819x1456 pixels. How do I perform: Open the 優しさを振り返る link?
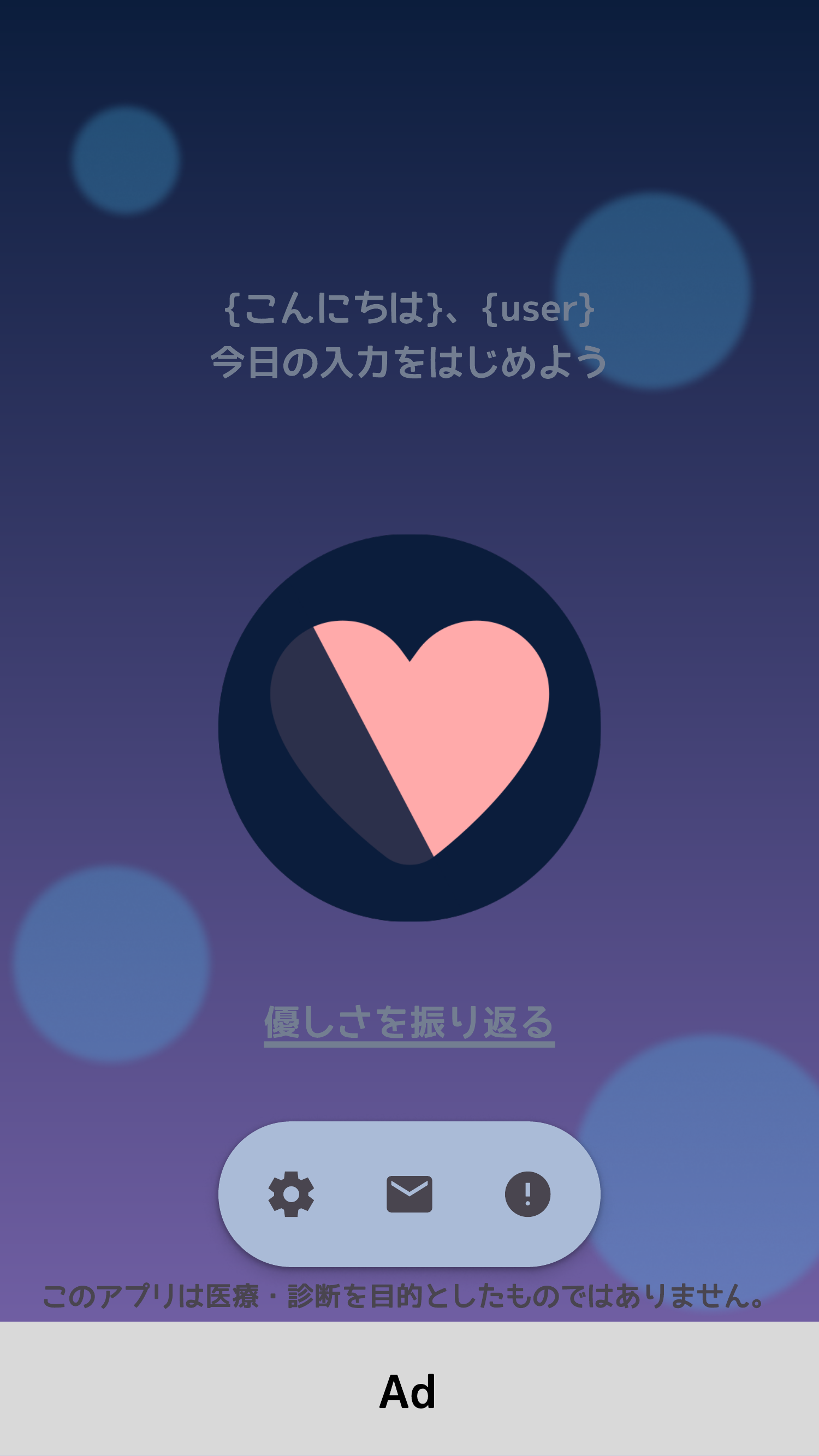pyautogui.click(x=409, y=1023)
